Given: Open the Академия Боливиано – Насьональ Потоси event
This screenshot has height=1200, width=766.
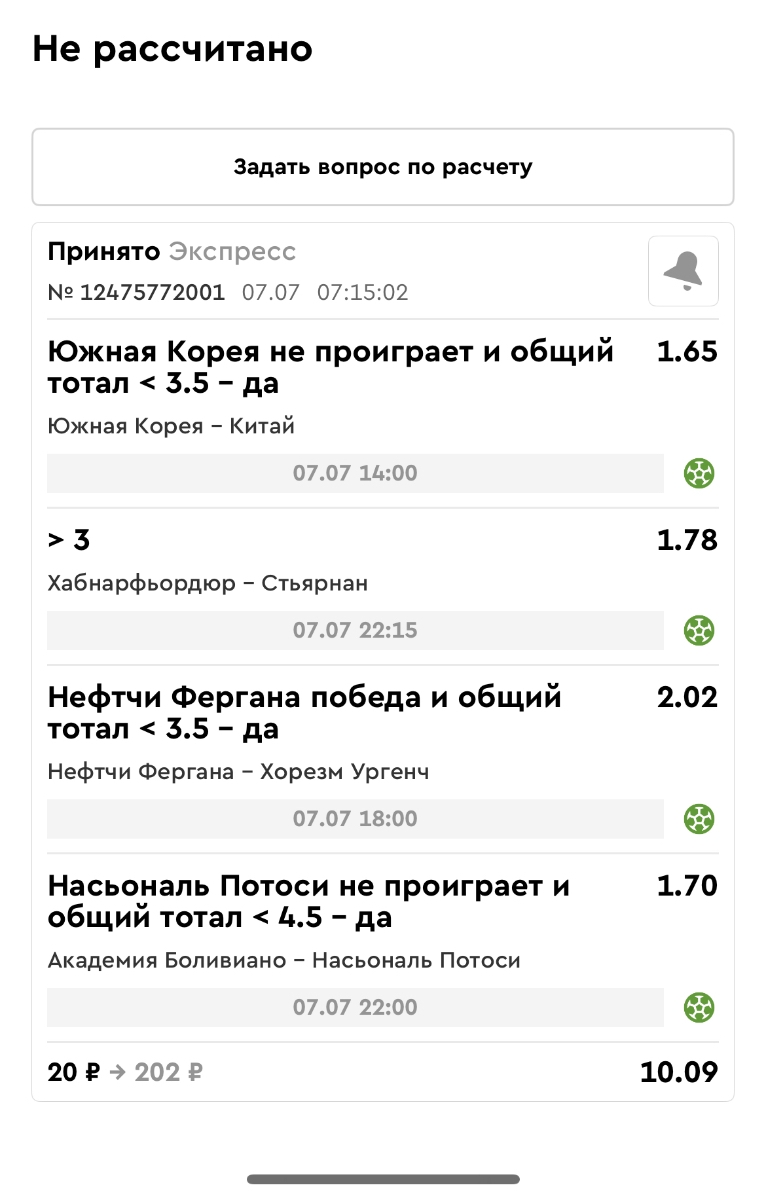Looking at the screenshot, I should click(x=284, y=961).
